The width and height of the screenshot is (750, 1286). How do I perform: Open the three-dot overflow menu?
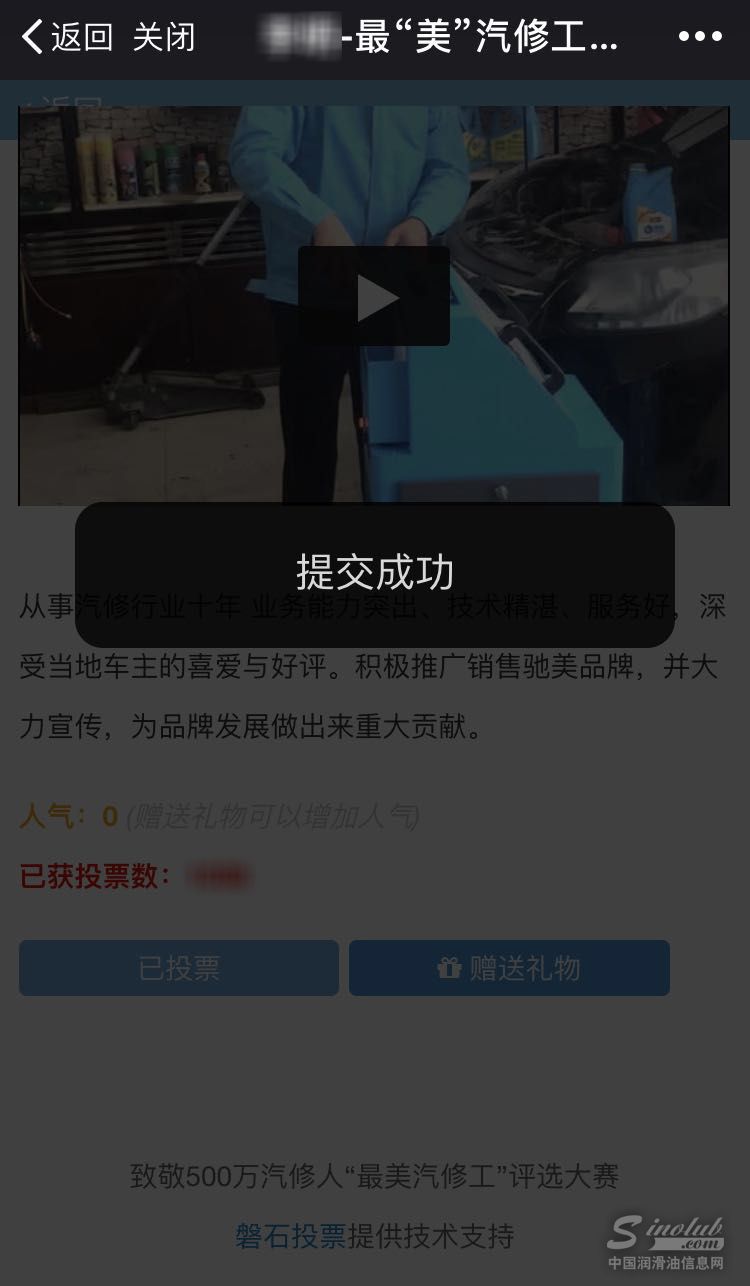click(x=700, y=38)
